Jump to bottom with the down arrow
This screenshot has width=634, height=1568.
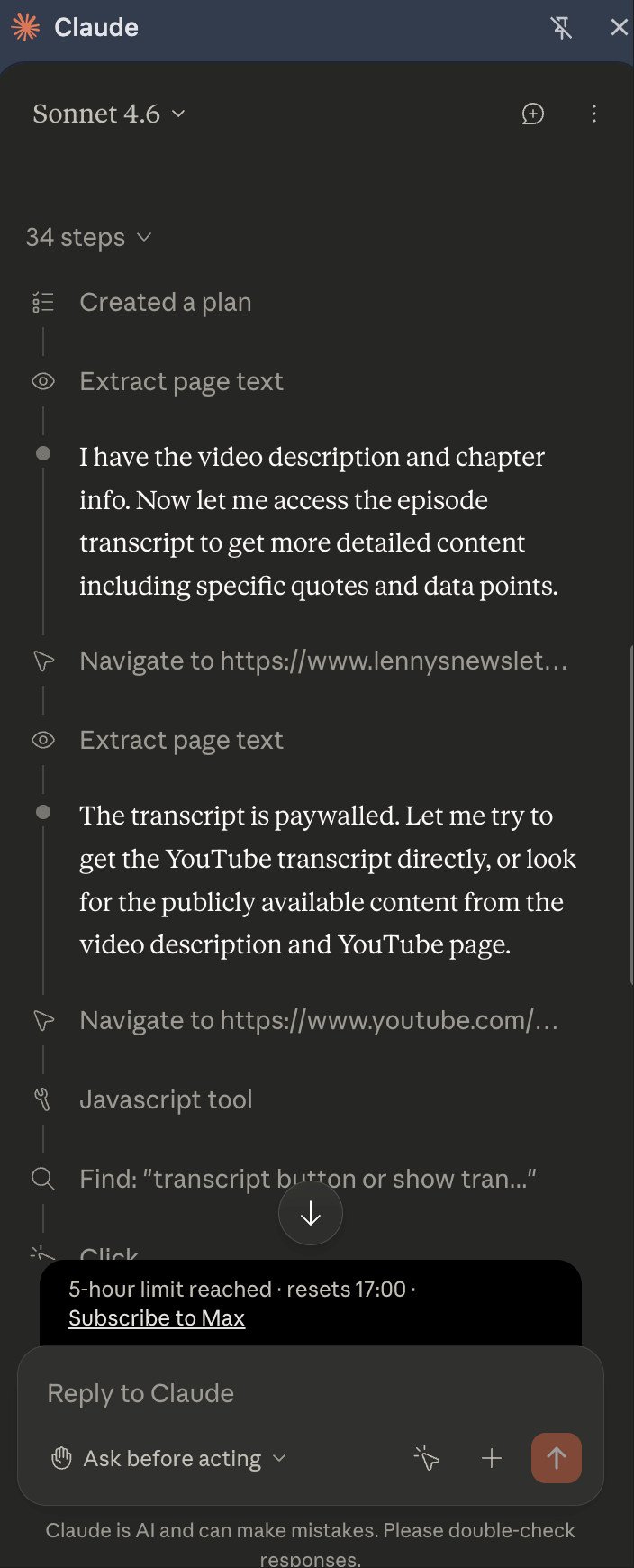coord(311,1214)
